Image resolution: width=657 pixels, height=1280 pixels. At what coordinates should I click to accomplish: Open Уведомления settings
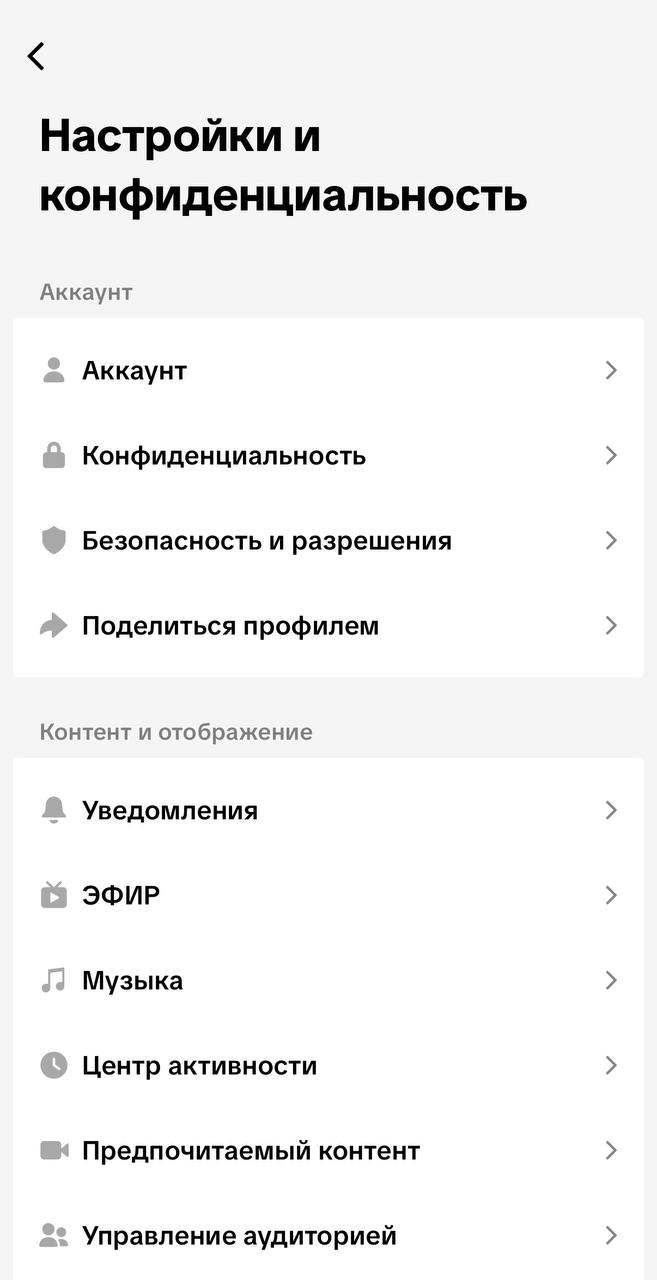tap(328, 810)
